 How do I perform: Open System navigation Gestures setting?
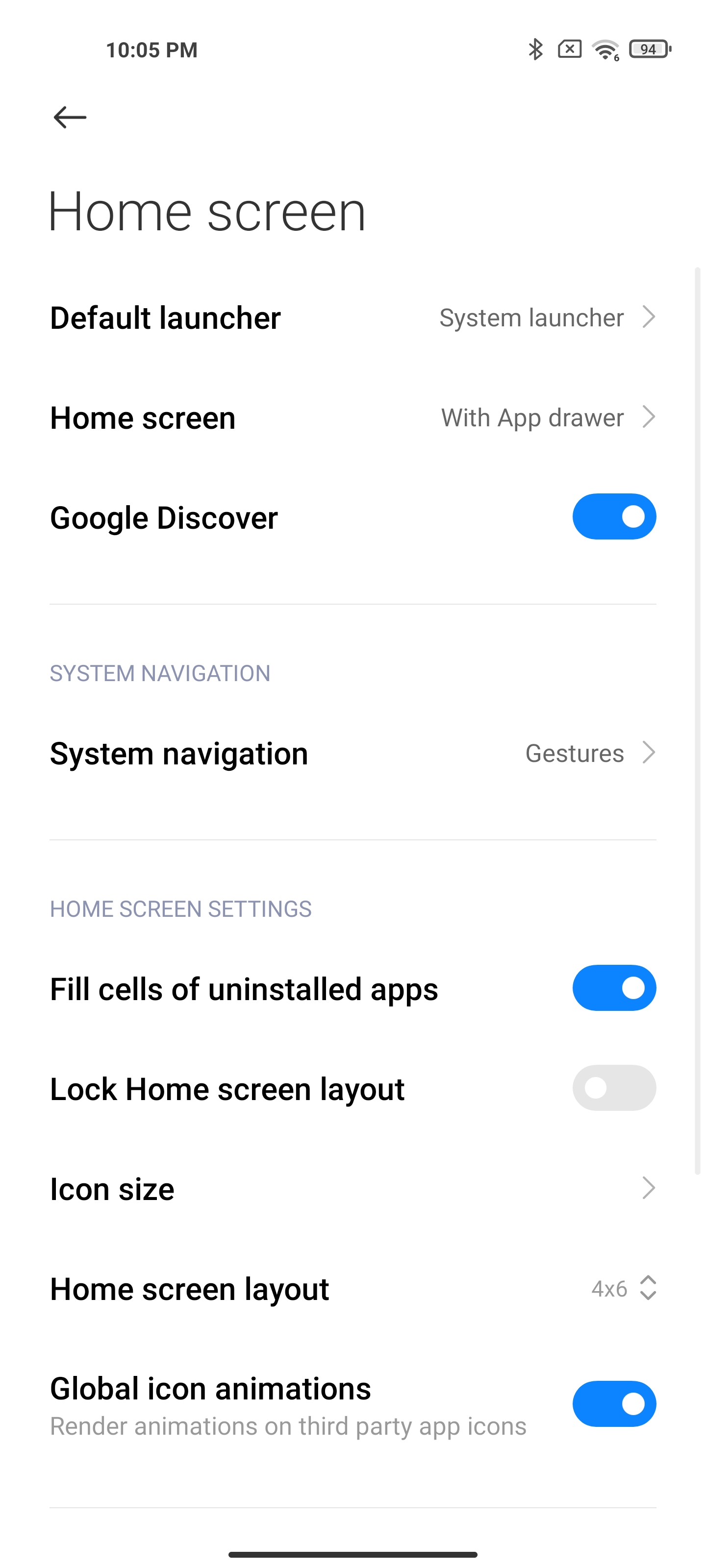353,753
